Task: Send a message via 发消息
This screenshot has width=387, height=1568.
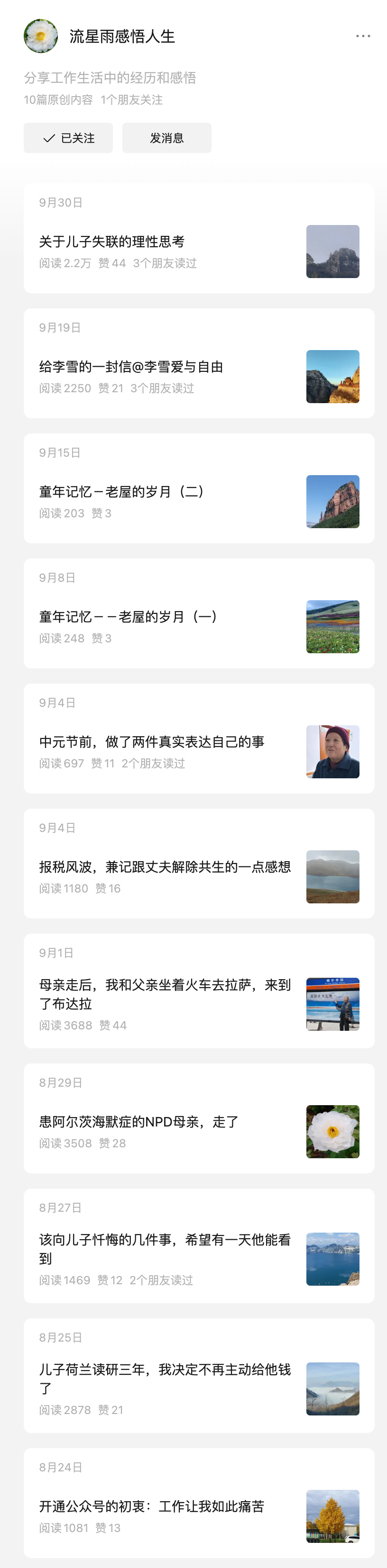Action: [166, 138]
